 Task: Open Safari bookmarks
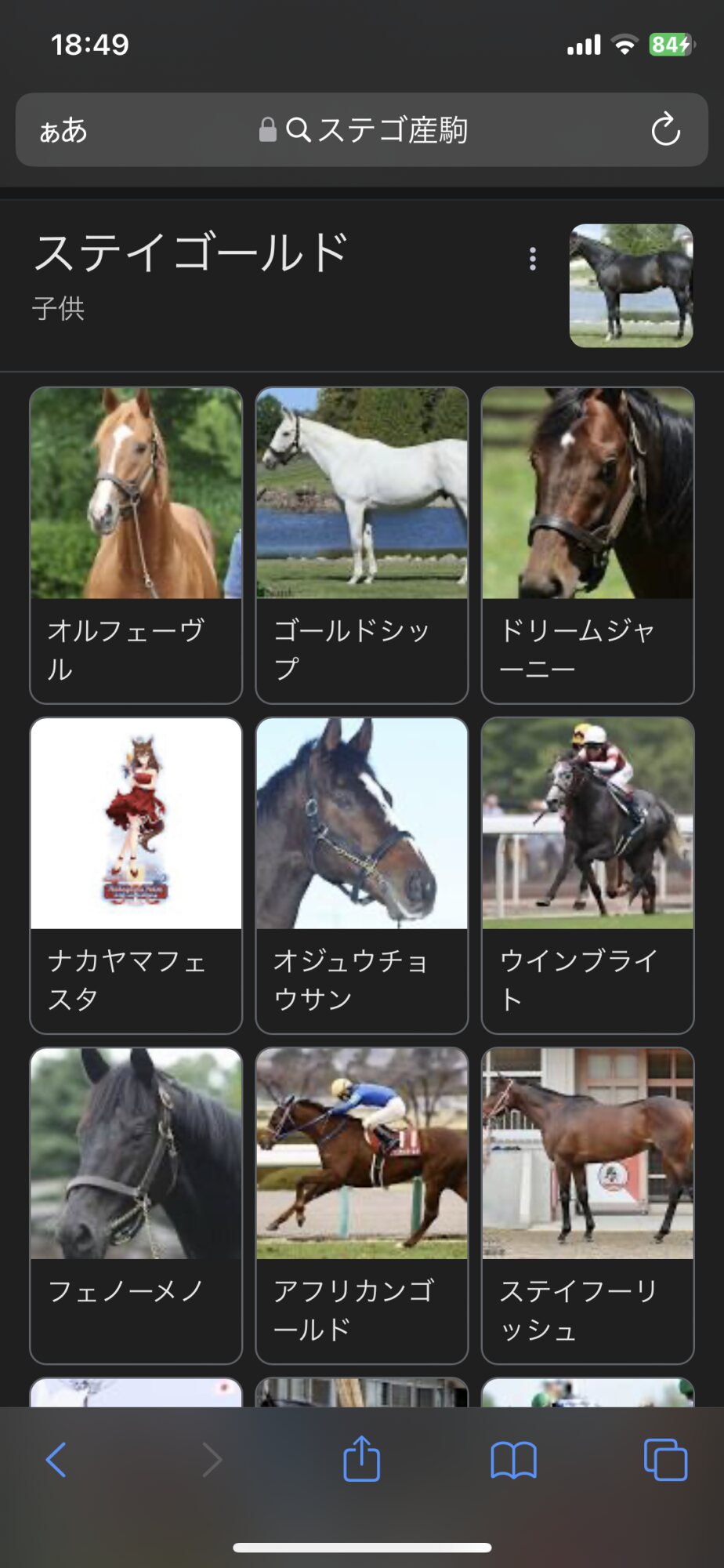[x=513, y=1460]
